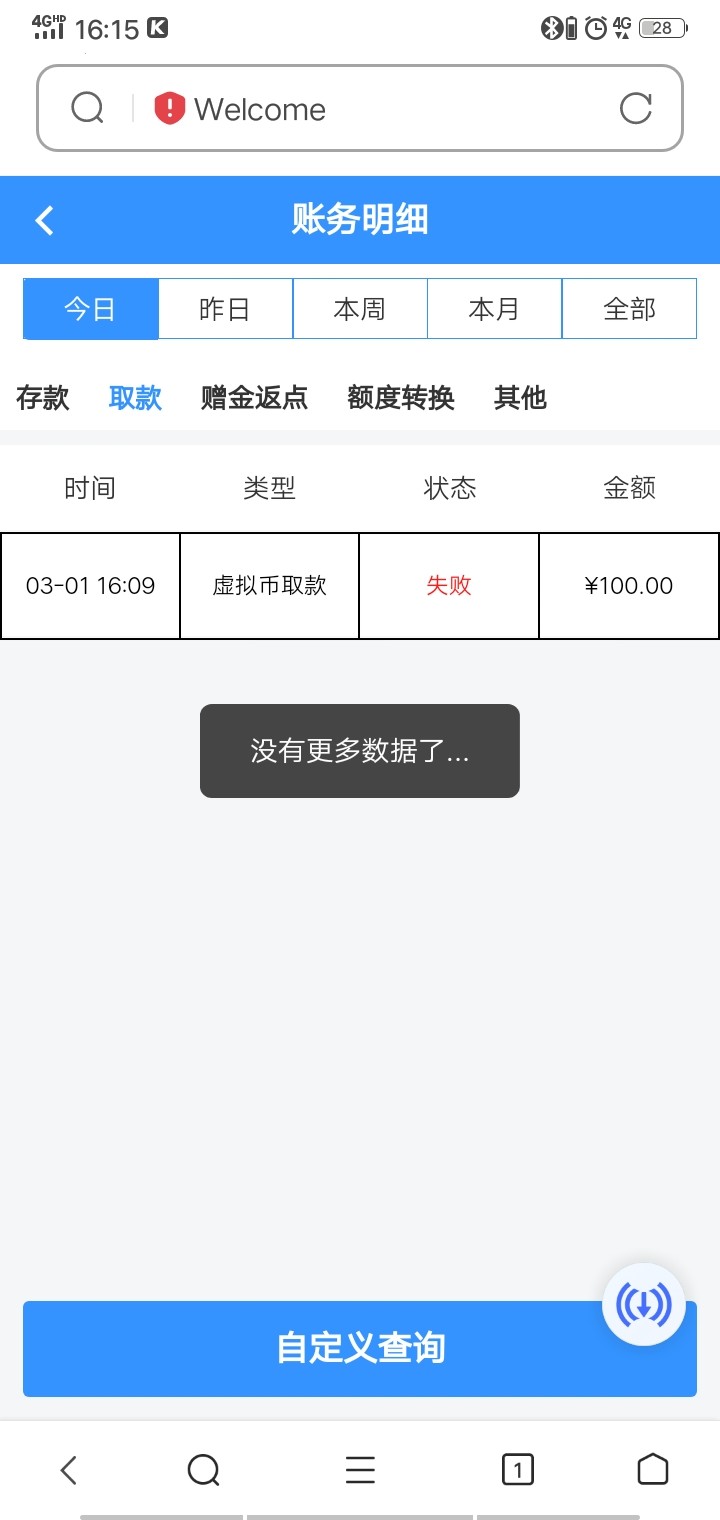The height and width of the screenshot is (1520, 720).
Task: Go to the browser home page
Action: 652,1469
